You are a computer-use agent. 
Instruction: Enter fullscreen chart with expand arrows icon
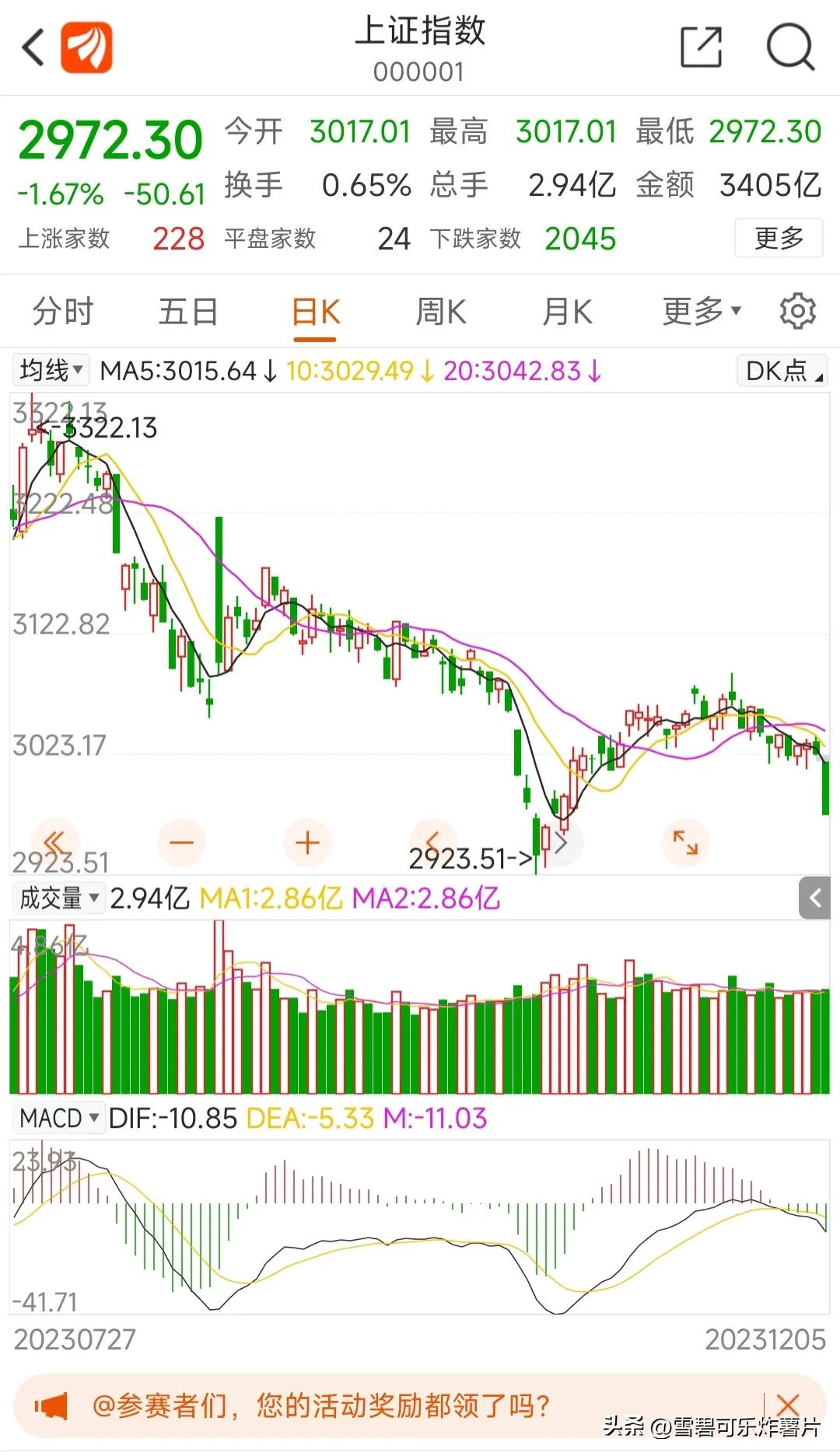pos(684,842)
